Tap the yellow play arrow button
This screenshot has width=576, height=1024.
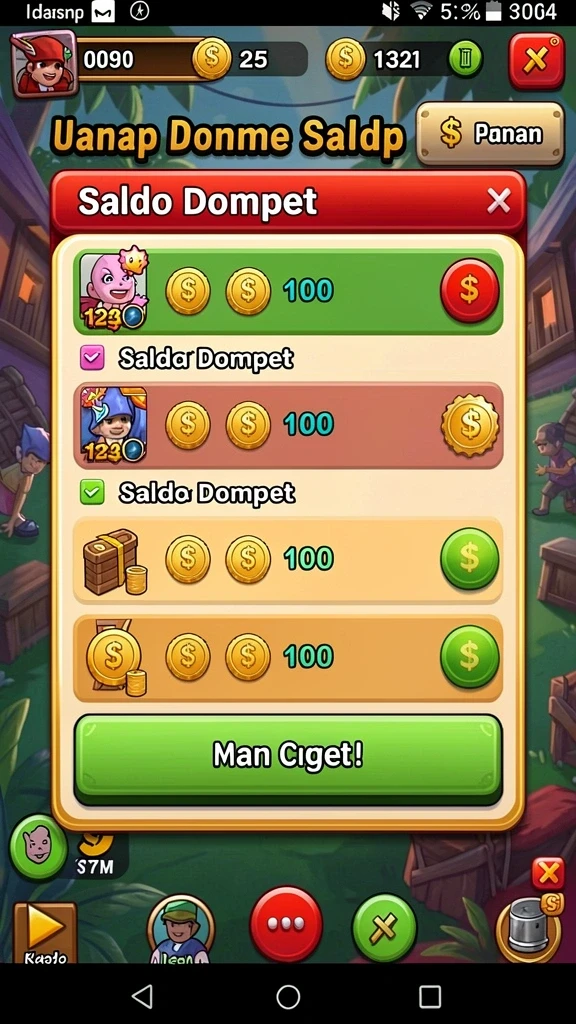[45, 932]
